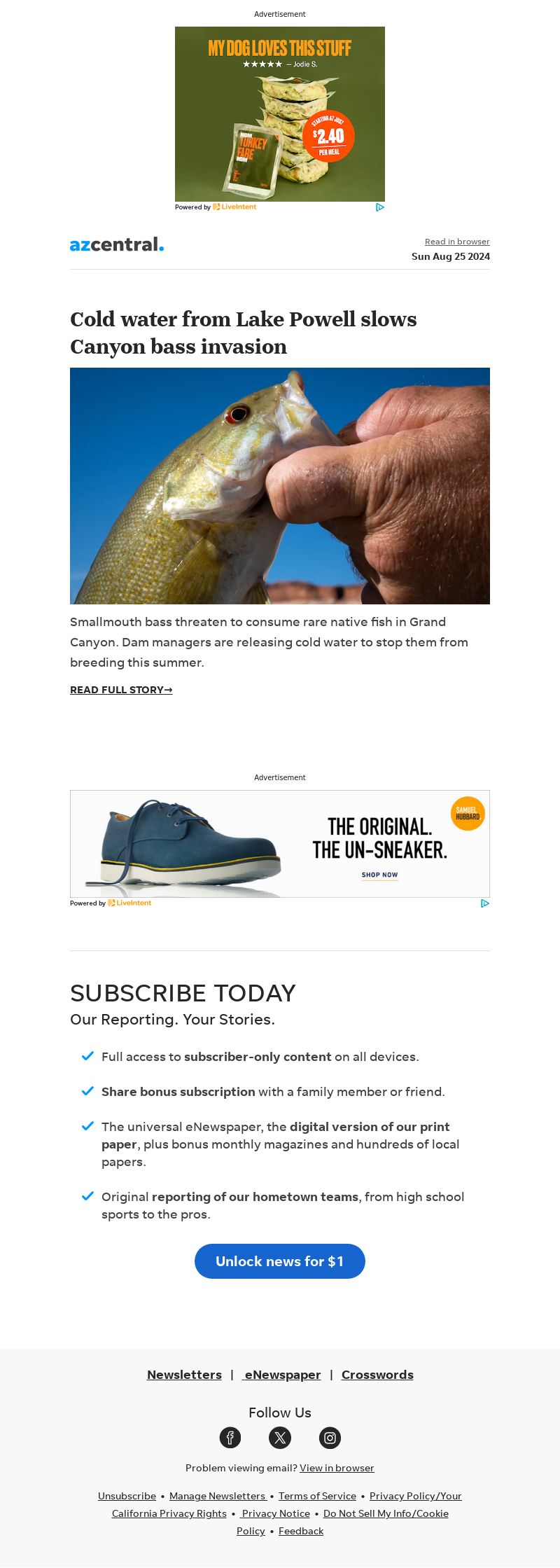Open the Samuel Hubbard shoe ad
The image size is (560, 1568).
coord(280,844)
